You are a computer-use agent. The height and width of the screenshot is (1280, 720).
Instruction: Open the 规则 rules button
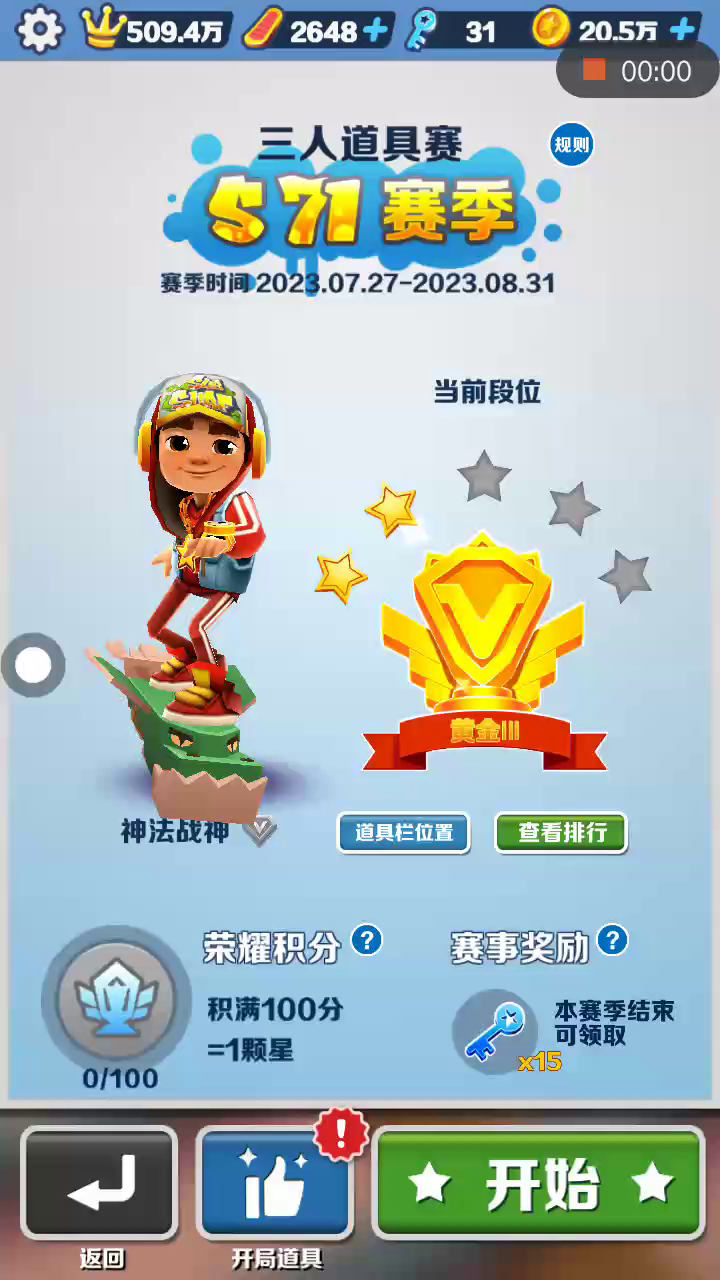pos(572,146)
